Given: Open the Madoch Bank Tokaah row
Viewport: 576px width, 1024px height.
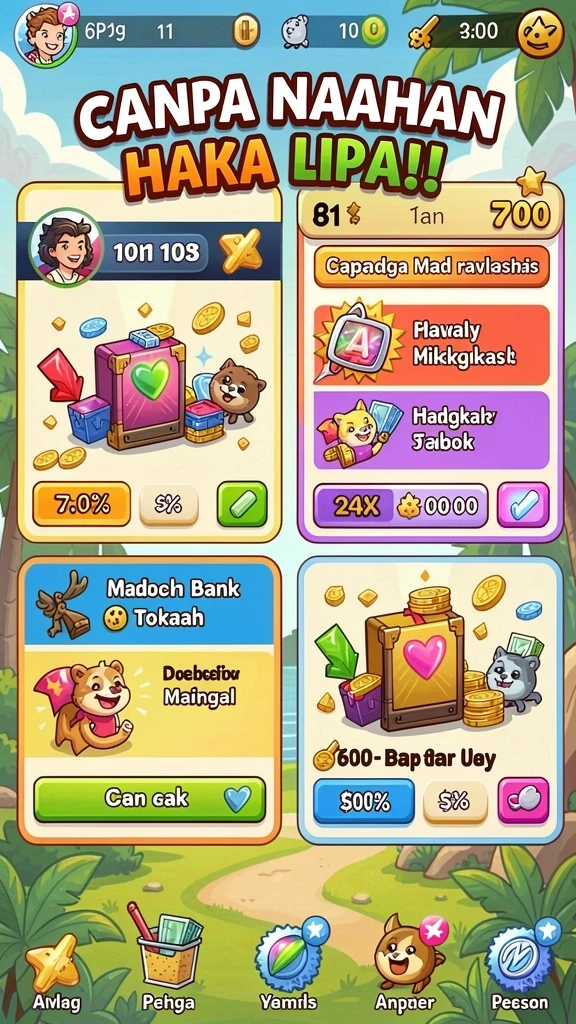Looking at the screenshot, I should point(150,603).
